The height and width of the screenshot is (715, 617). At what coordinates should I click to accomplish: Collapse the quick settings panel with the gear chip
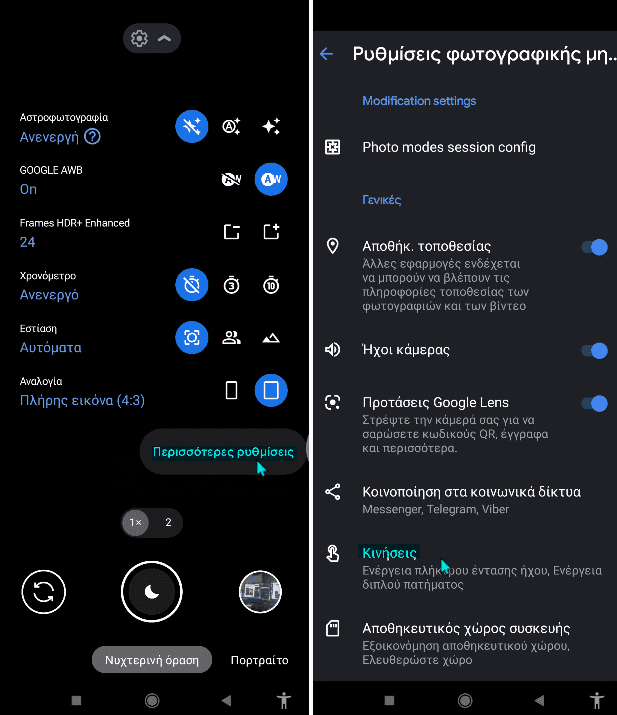[152, 38]
